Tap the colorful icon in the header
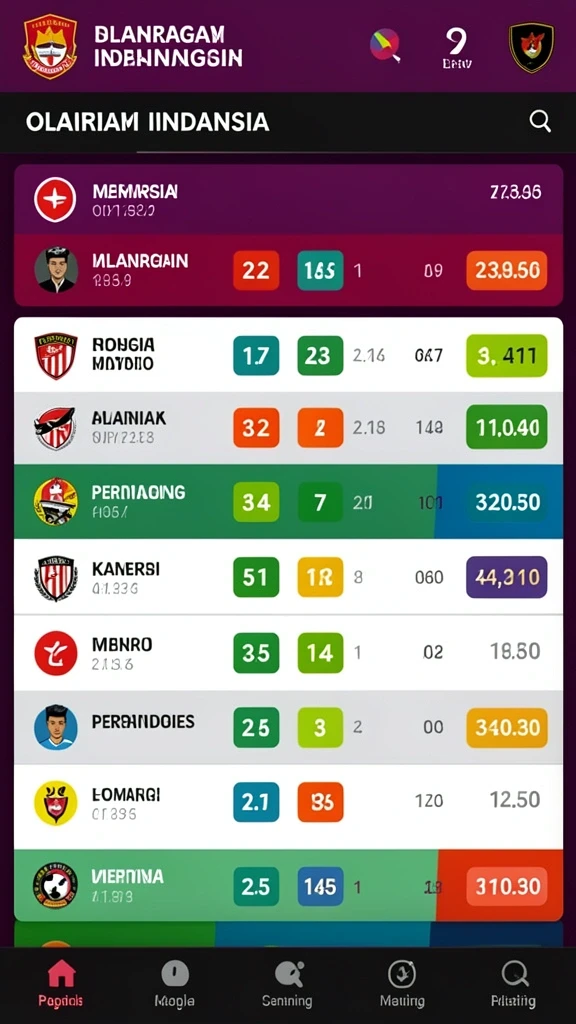 point(385,45)
